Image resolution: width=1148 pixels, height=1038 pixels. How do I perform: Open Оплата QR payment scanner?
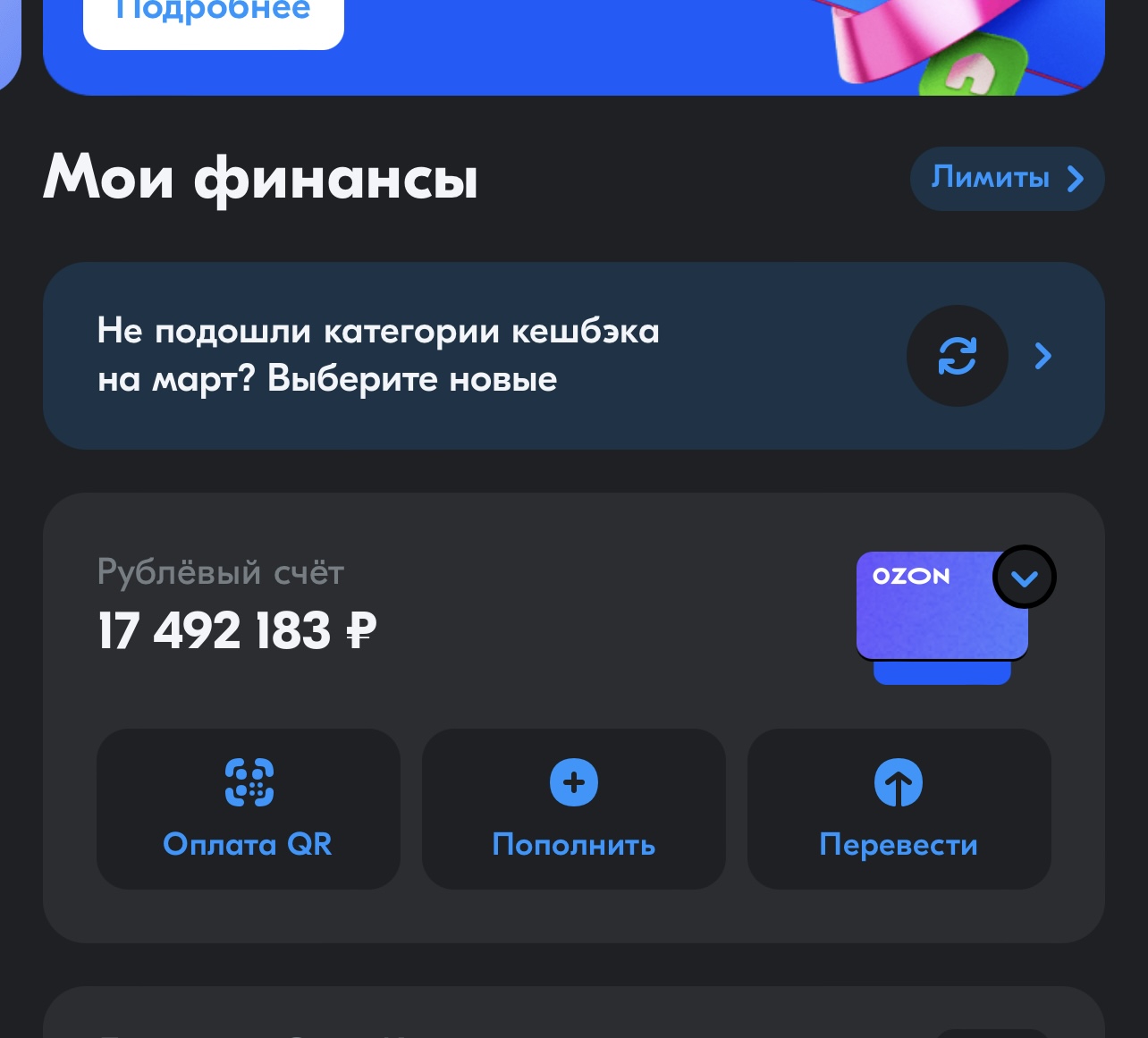(248, 809)
